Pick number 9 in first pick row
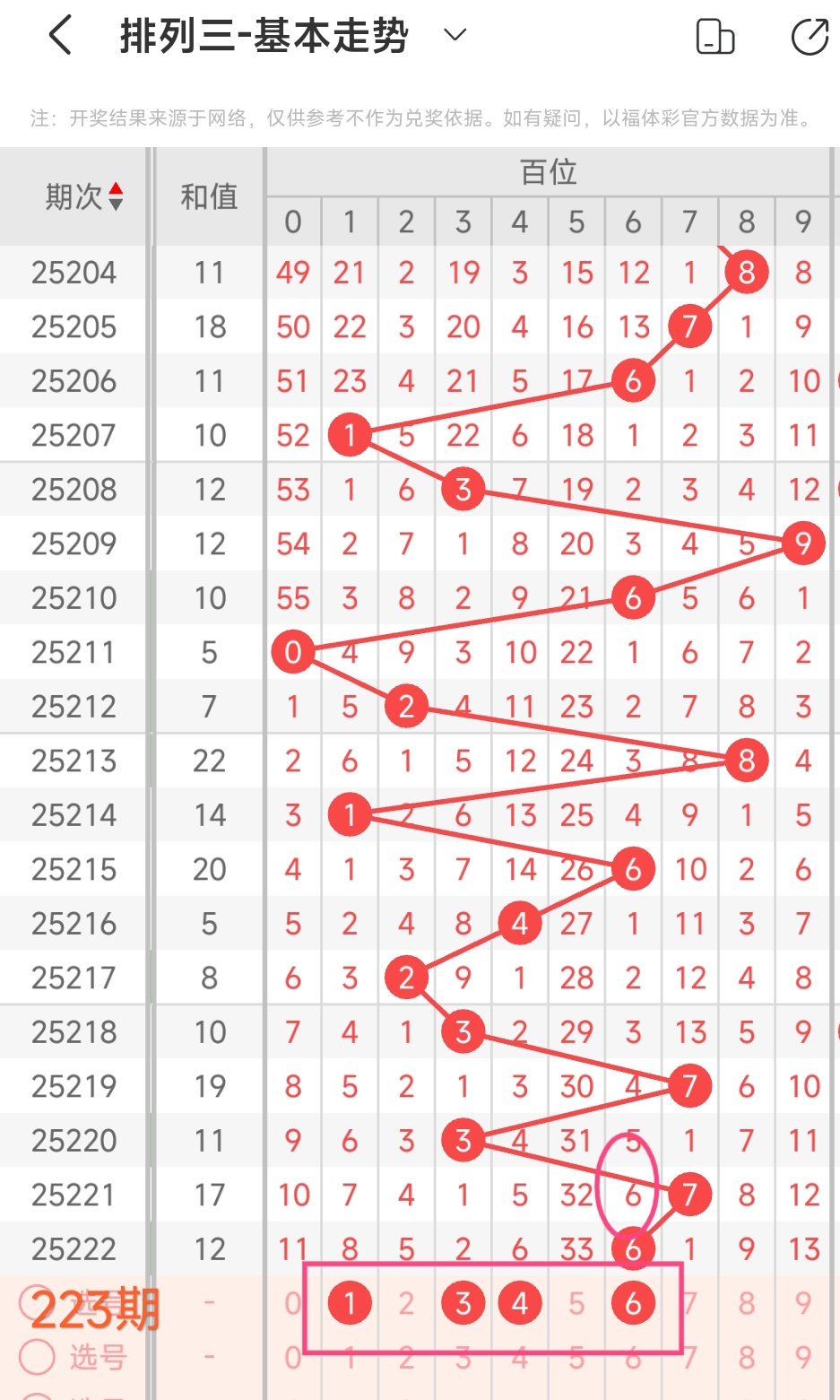The image size is (840, 1400). [803, 1303]
